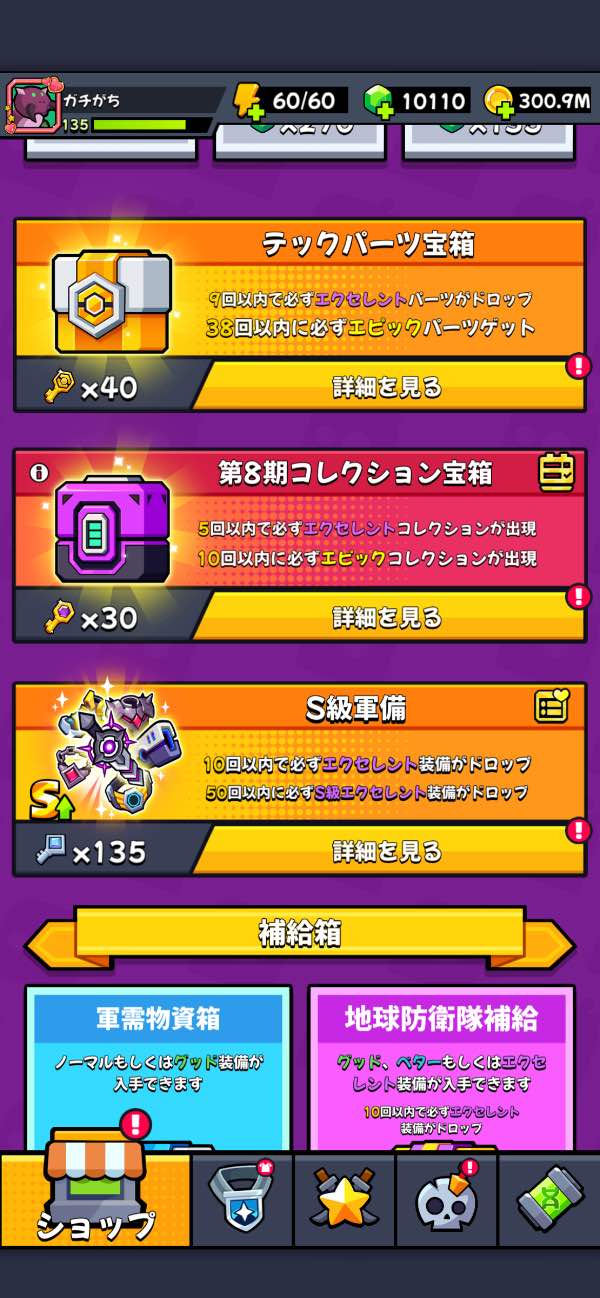
Task: Open the wishlist icon on S級軍備
Action: (551, 707)
